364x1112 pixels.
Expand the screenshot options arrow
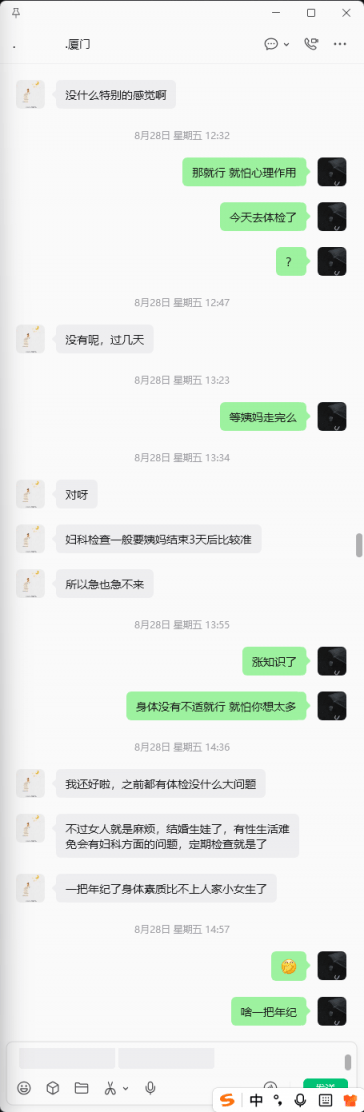tap(126, 1088)
